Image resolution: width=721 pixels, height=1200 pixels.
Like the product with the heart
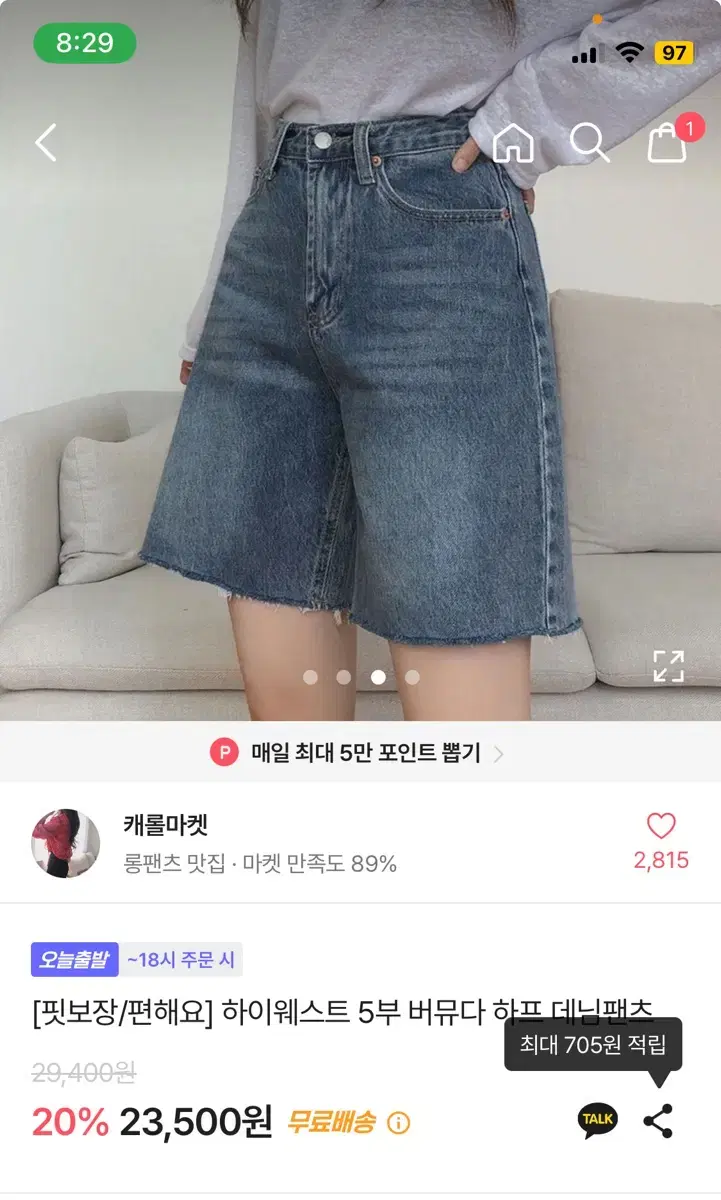tap(660, 827)
